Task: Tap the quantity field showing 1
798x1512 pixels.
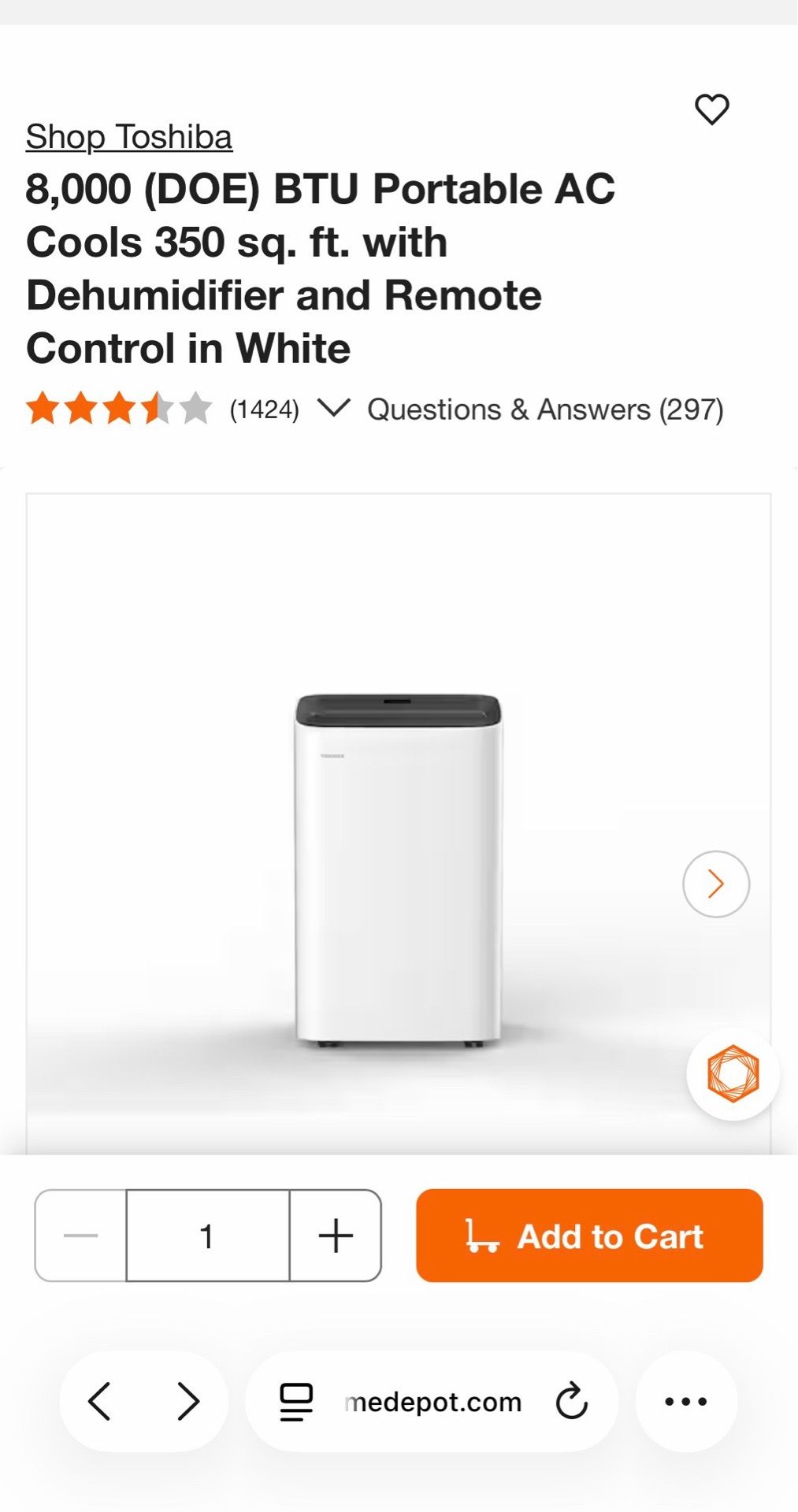Action: tap(207, 1235)
